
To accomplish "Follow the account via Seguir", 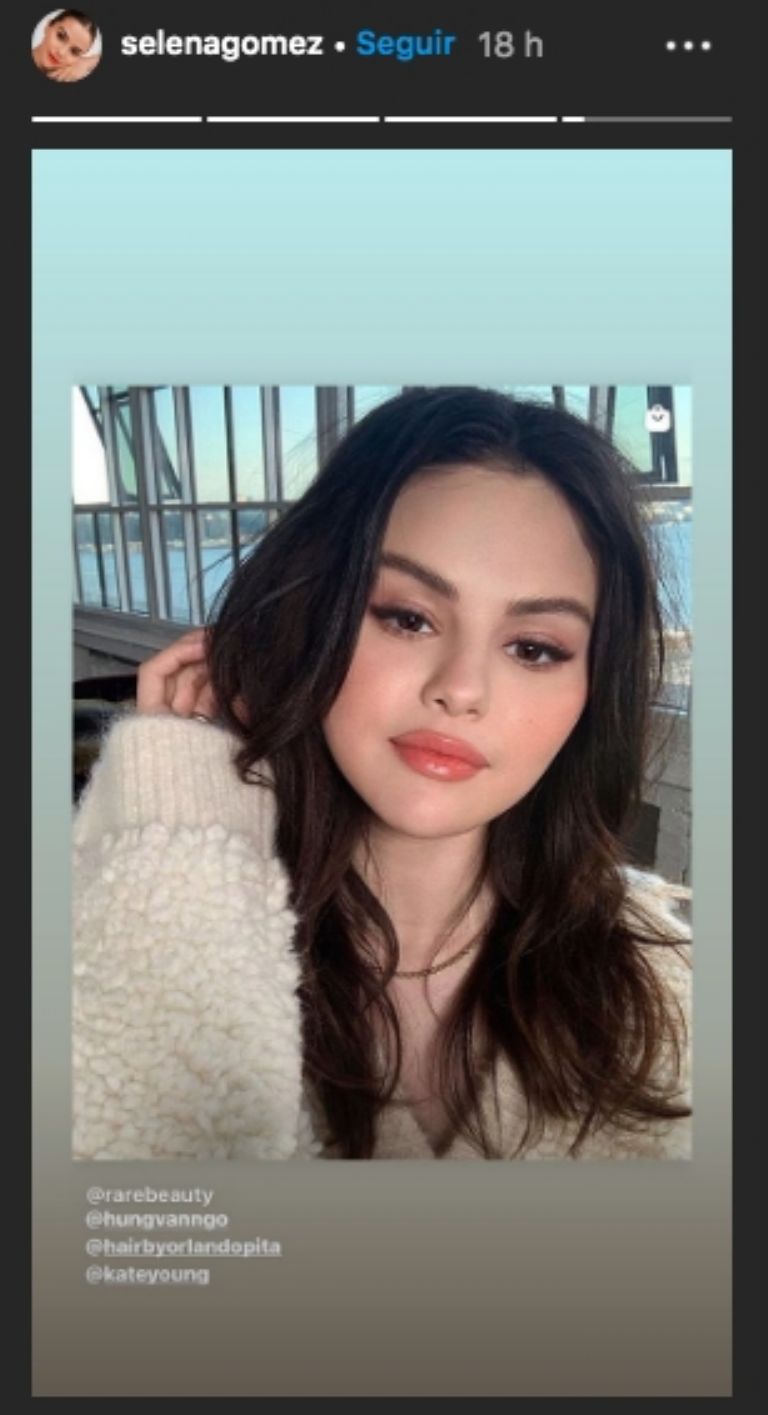I will click(405, 44).
